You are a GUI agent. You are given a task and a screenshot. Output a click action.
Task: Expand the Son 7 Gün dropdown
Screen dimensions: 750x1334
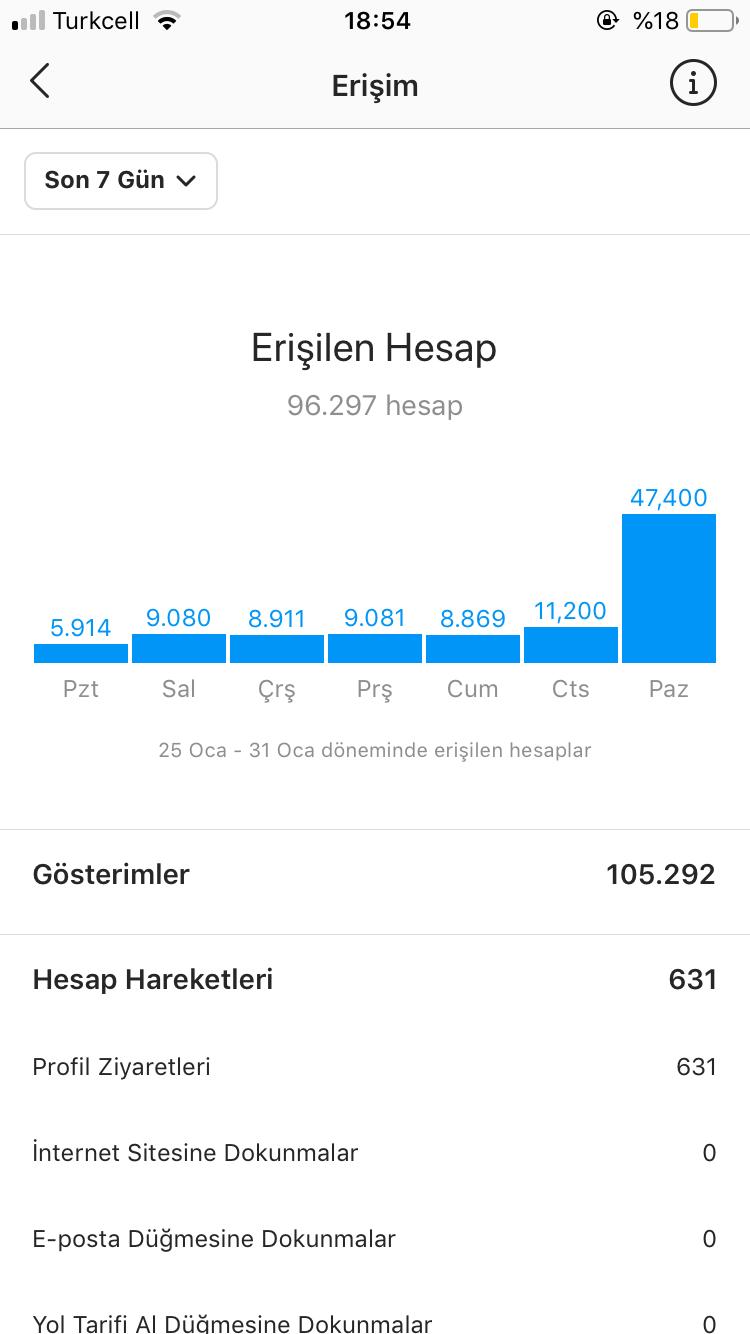121,181
